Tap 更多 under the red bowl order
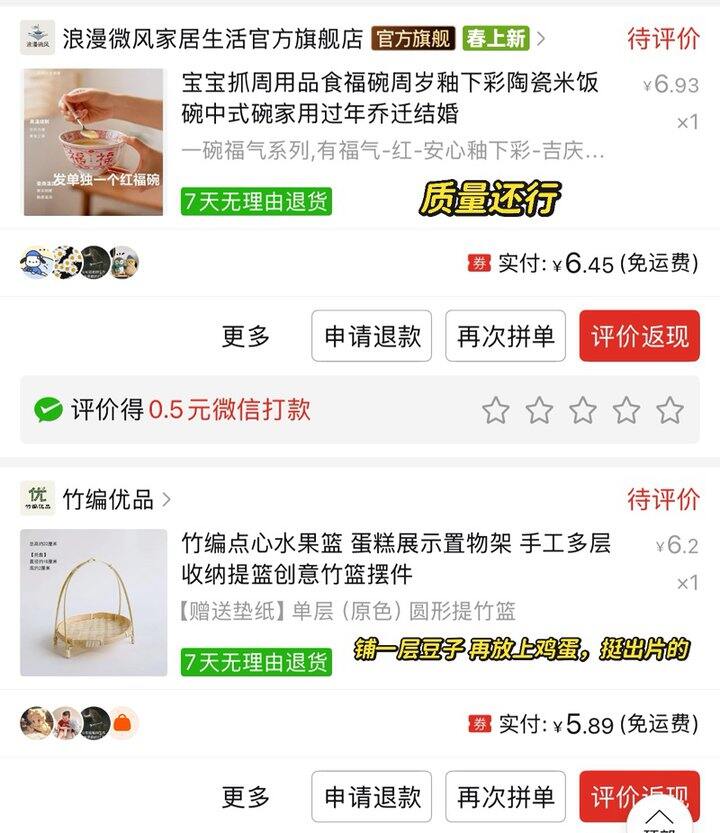 246,336
